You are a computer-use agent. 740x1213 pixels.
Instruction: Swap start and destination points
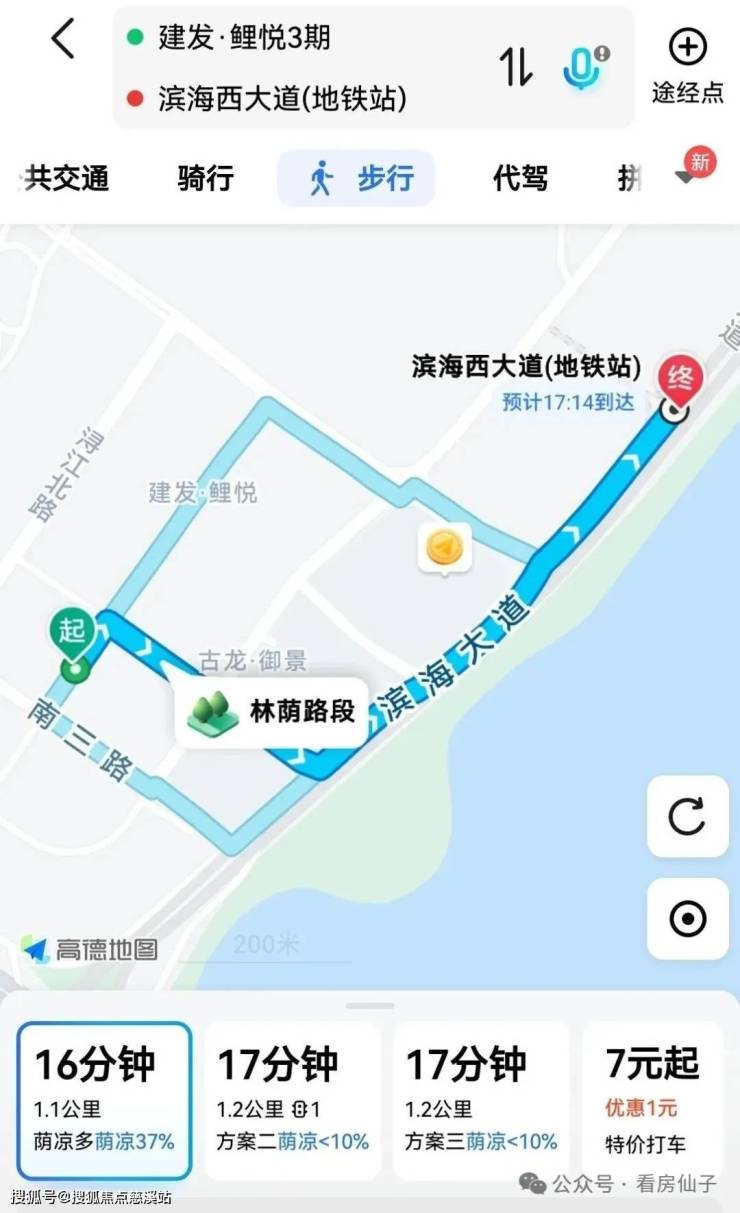(517, 66)
